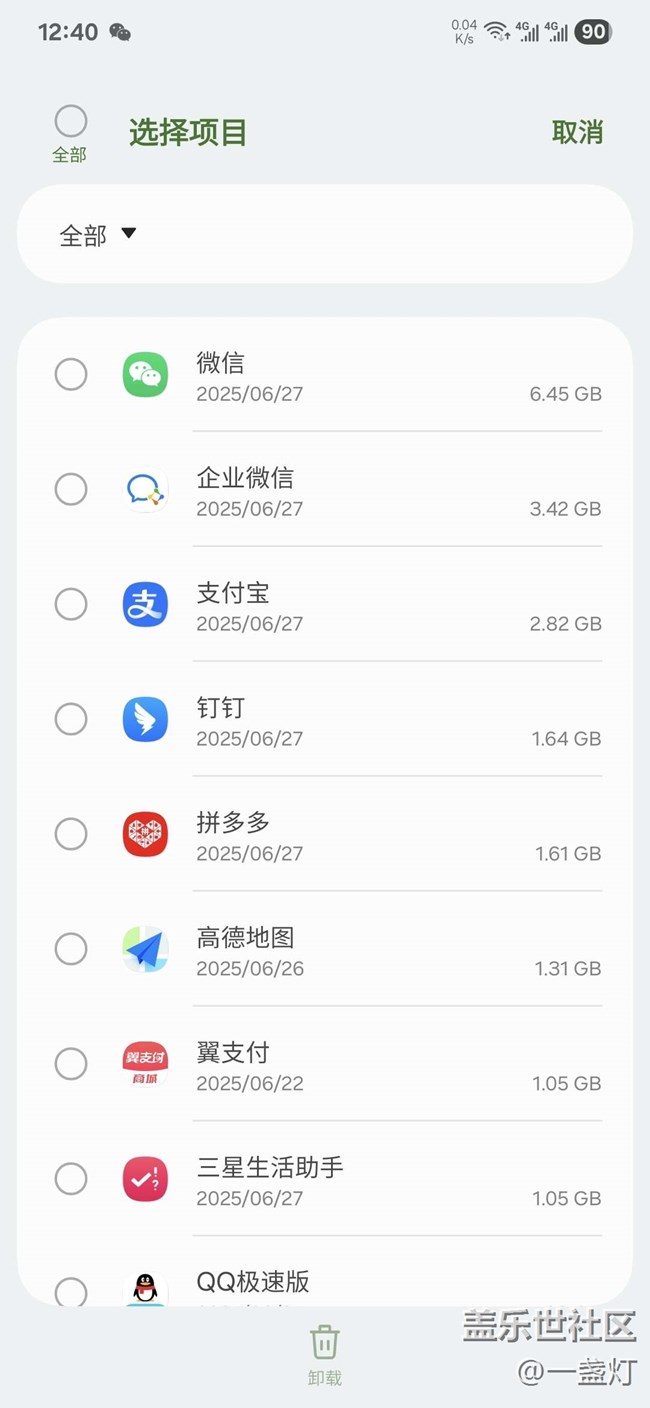Tap the 卸载 uninstall button
Image resolution: width=650 pixels, height=1408 pixels.
(325, 1356)
